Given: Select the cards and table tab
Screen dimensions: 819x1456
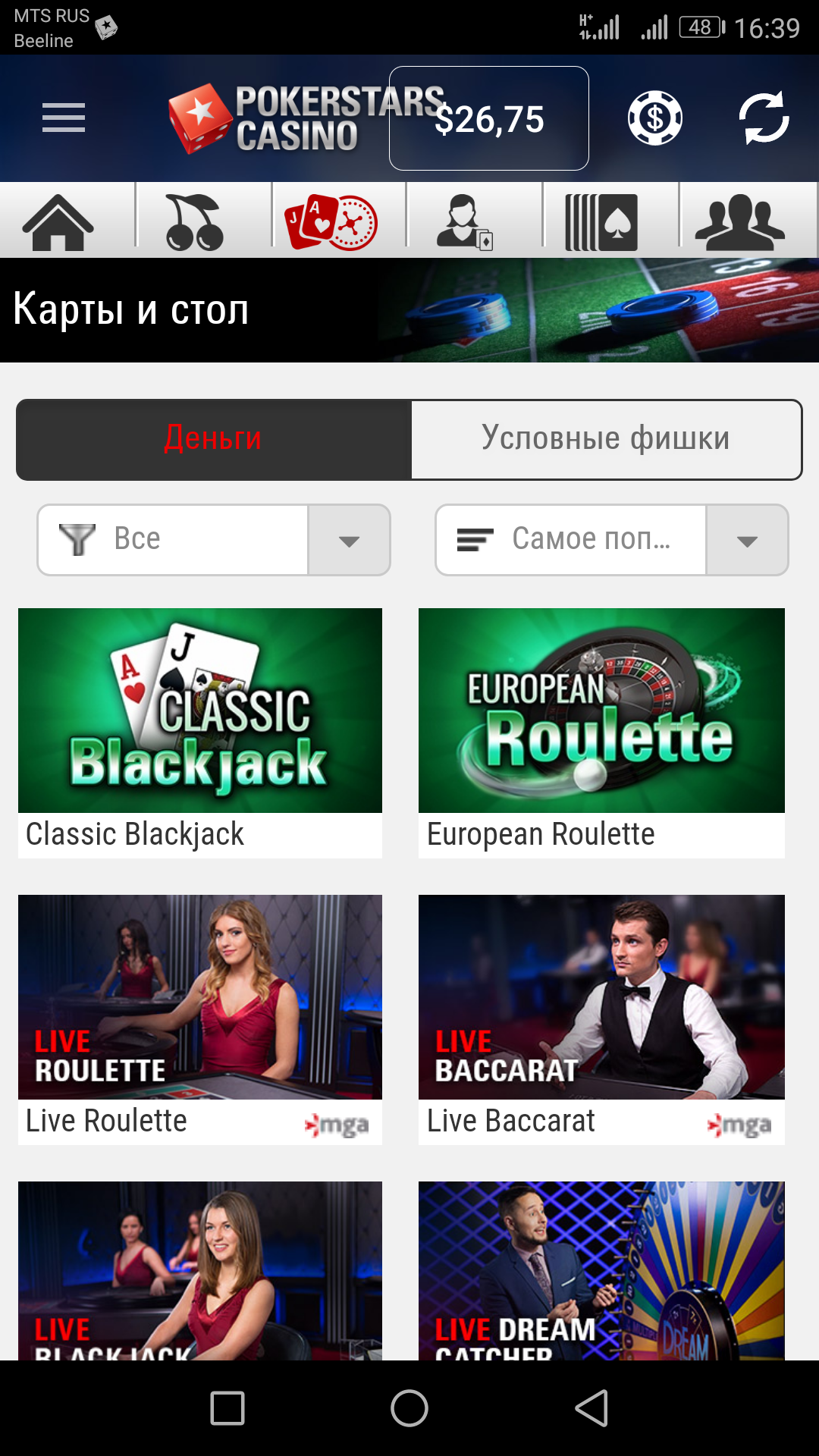Looking at the screenshot, I should click(331, 221).
